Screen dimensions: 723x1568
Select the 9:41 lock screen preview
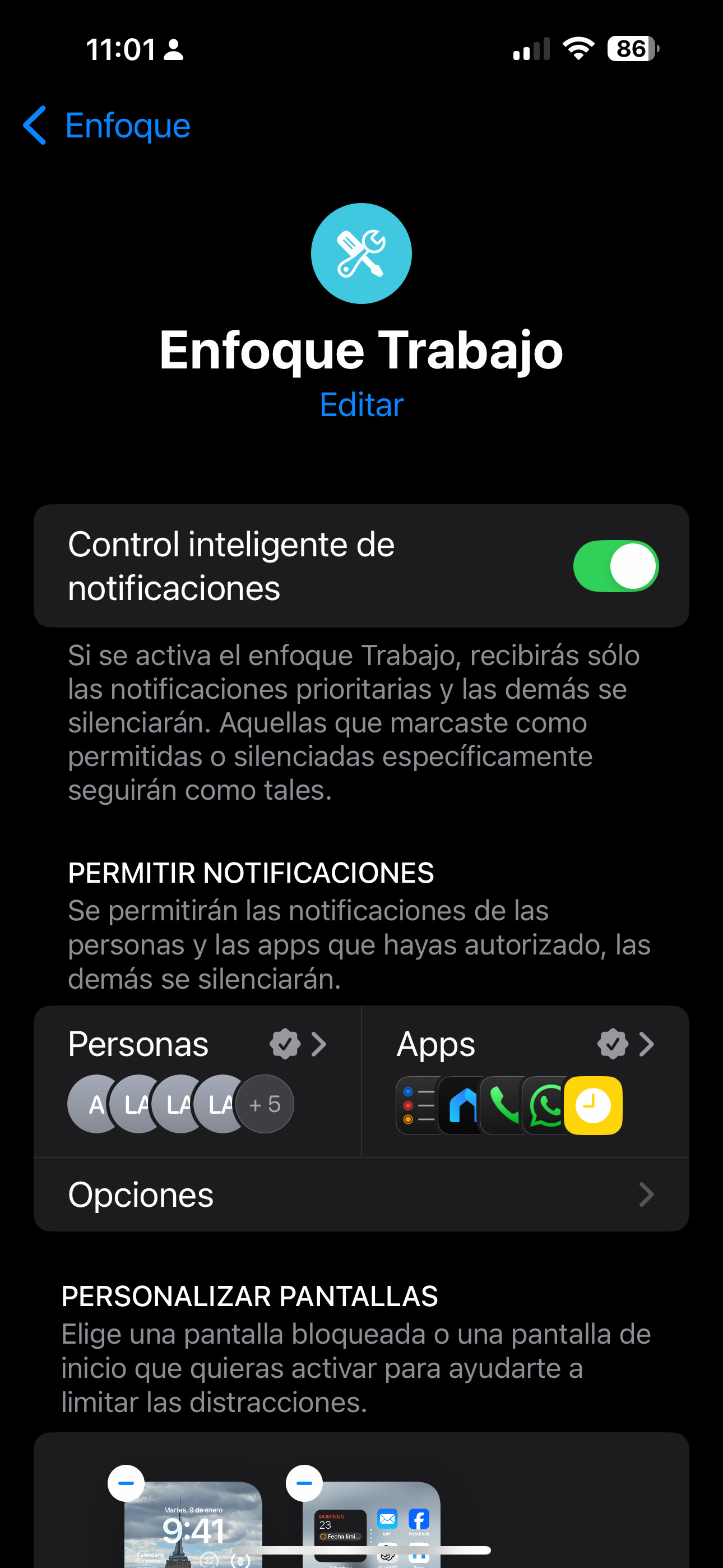tap(193, 1528)
